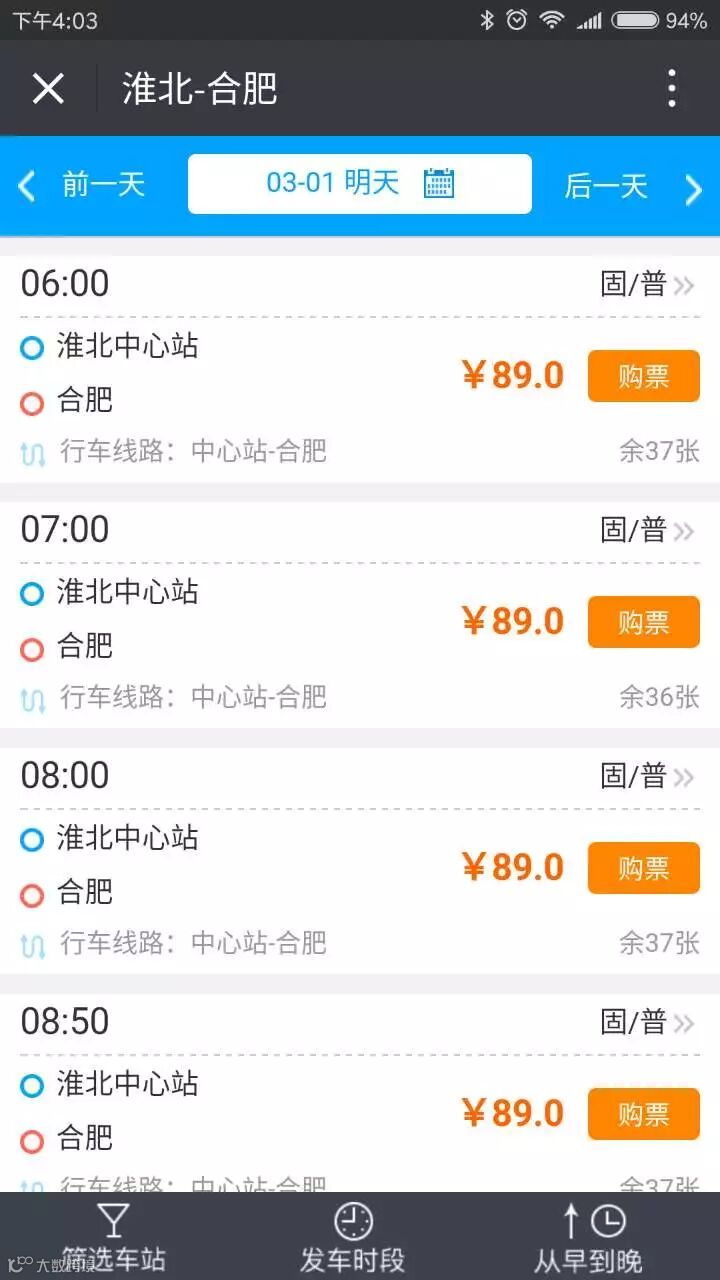Screen dimensions: 720x1280
Task: Open 固/普 details on the 08:50 bus
Action: coord(647,1022)
